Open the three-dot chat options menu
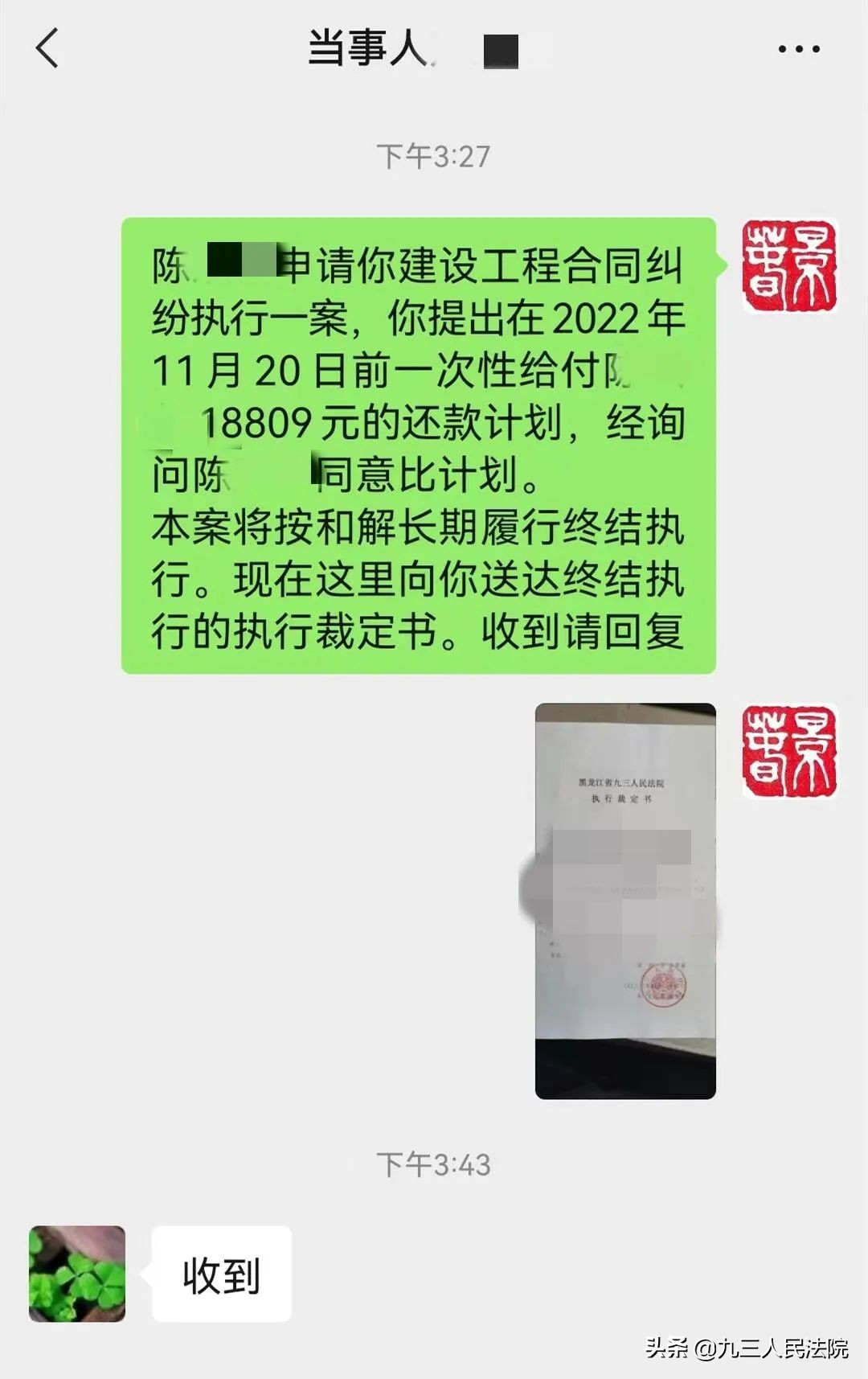The width and height of the screenshot is (868, 1379). (x=798, y=49)
